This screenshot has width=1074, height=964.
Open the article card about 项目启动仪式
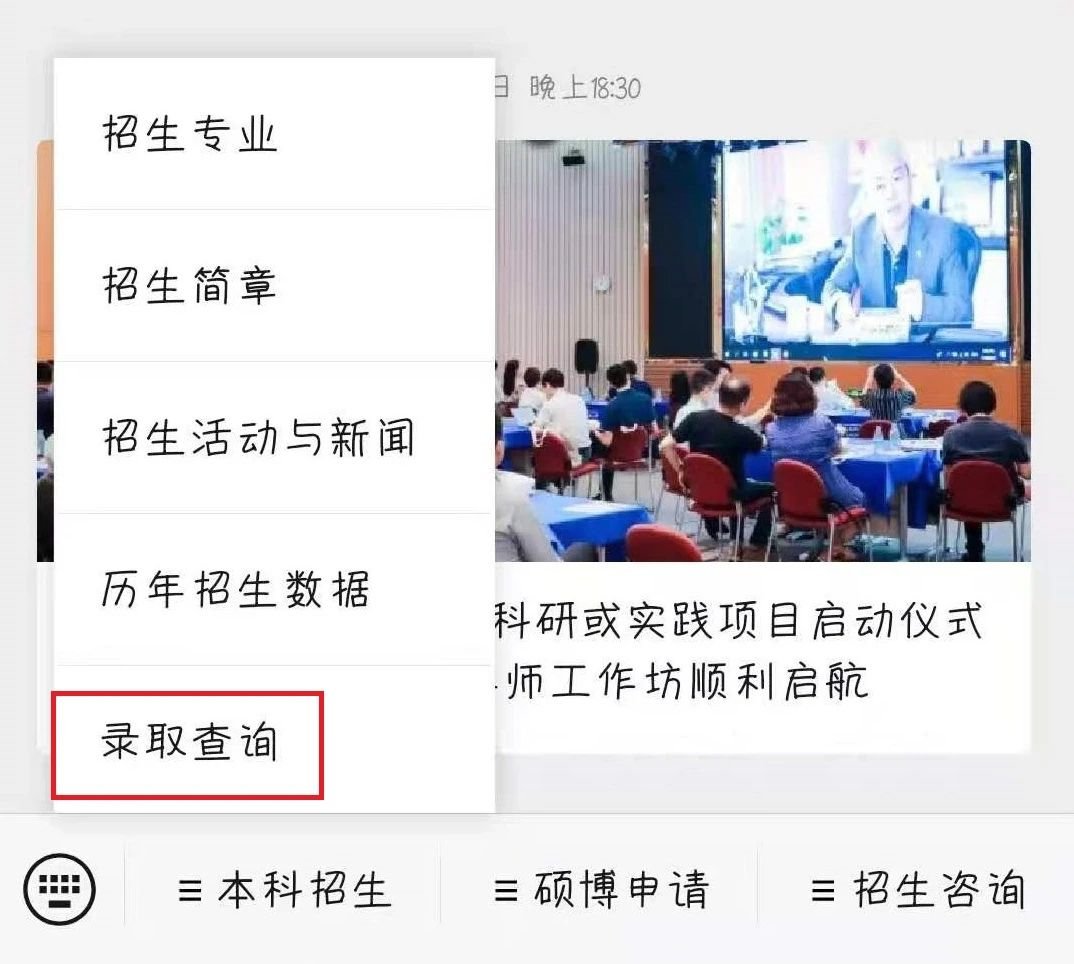[760, 620]
